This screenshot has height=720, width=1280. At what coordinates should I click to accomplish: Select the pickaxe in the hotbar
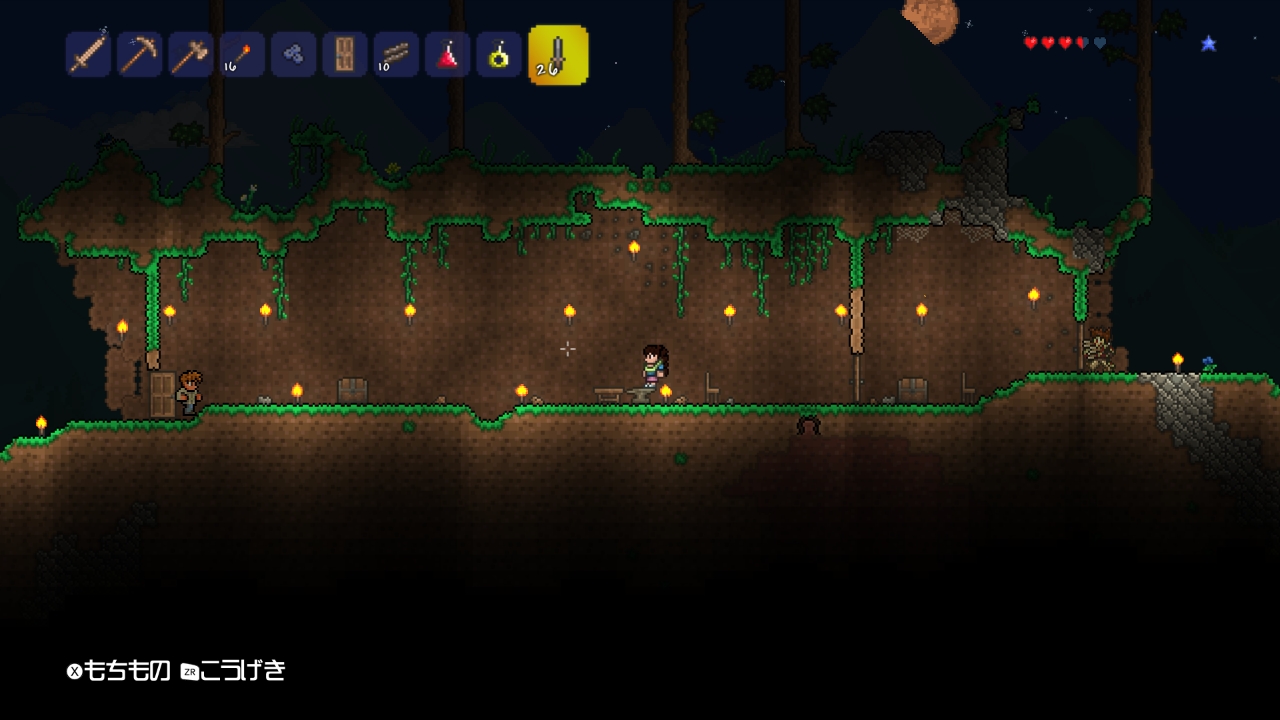[x=139, y=54]
